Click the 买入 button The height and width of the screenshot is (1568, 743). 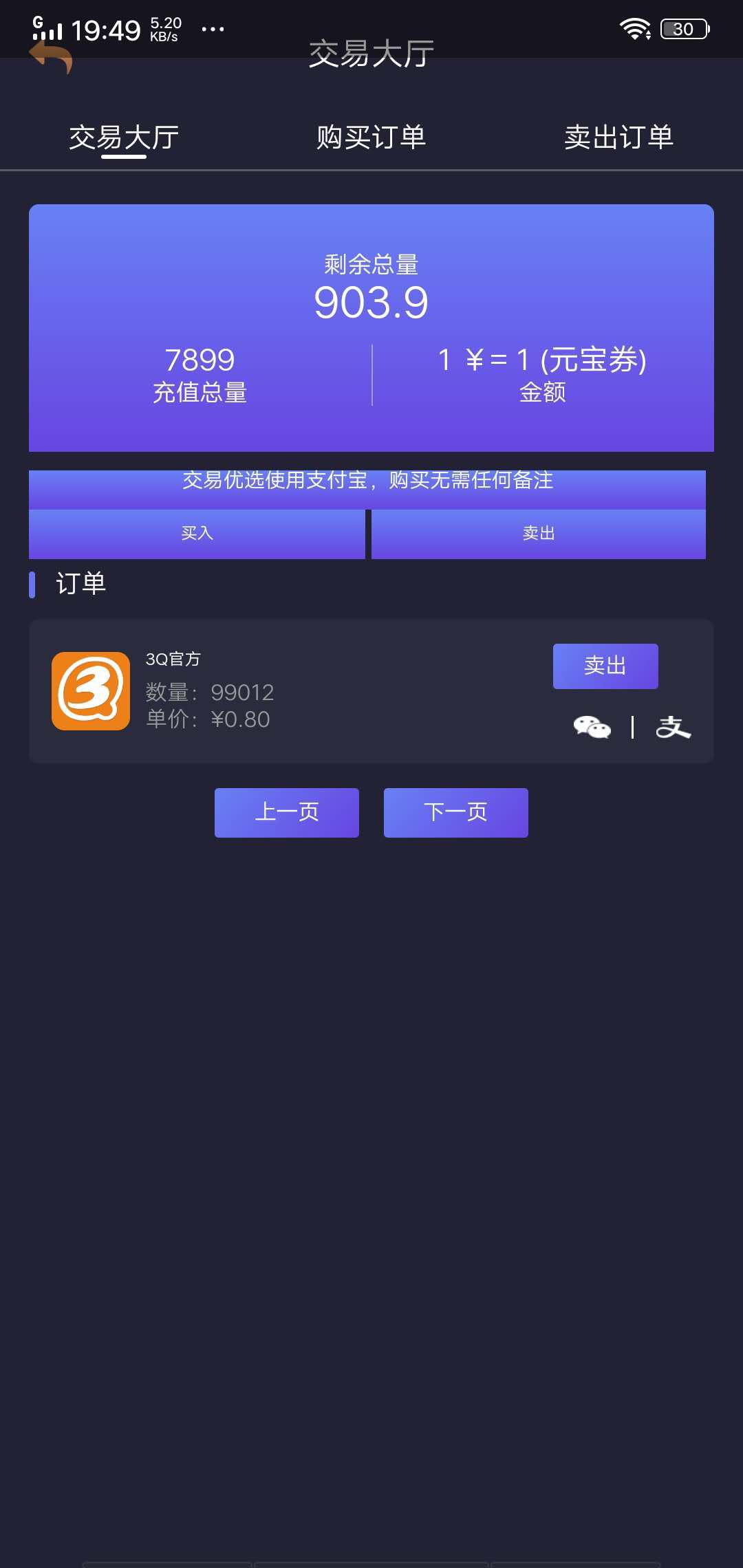pyautogui.click(x=196, y=533)
